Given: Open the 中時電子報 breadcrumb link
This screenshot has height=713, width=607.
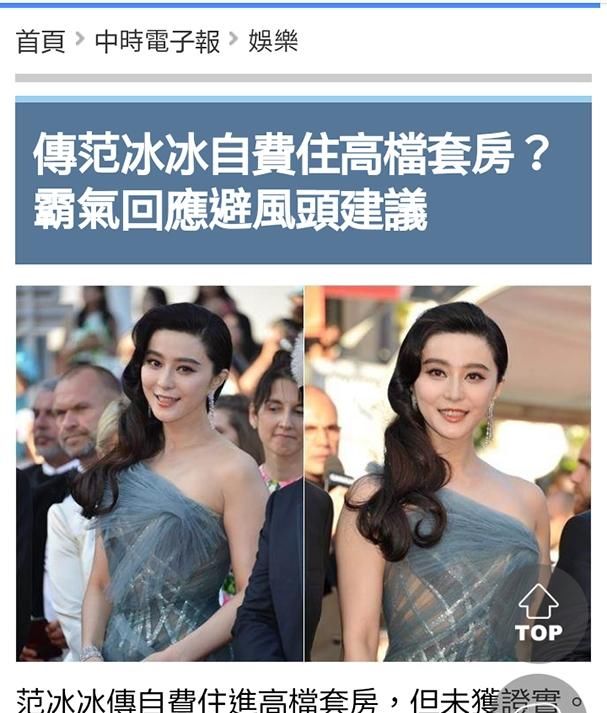Looking at the screenshot, I should click(157, 42).
